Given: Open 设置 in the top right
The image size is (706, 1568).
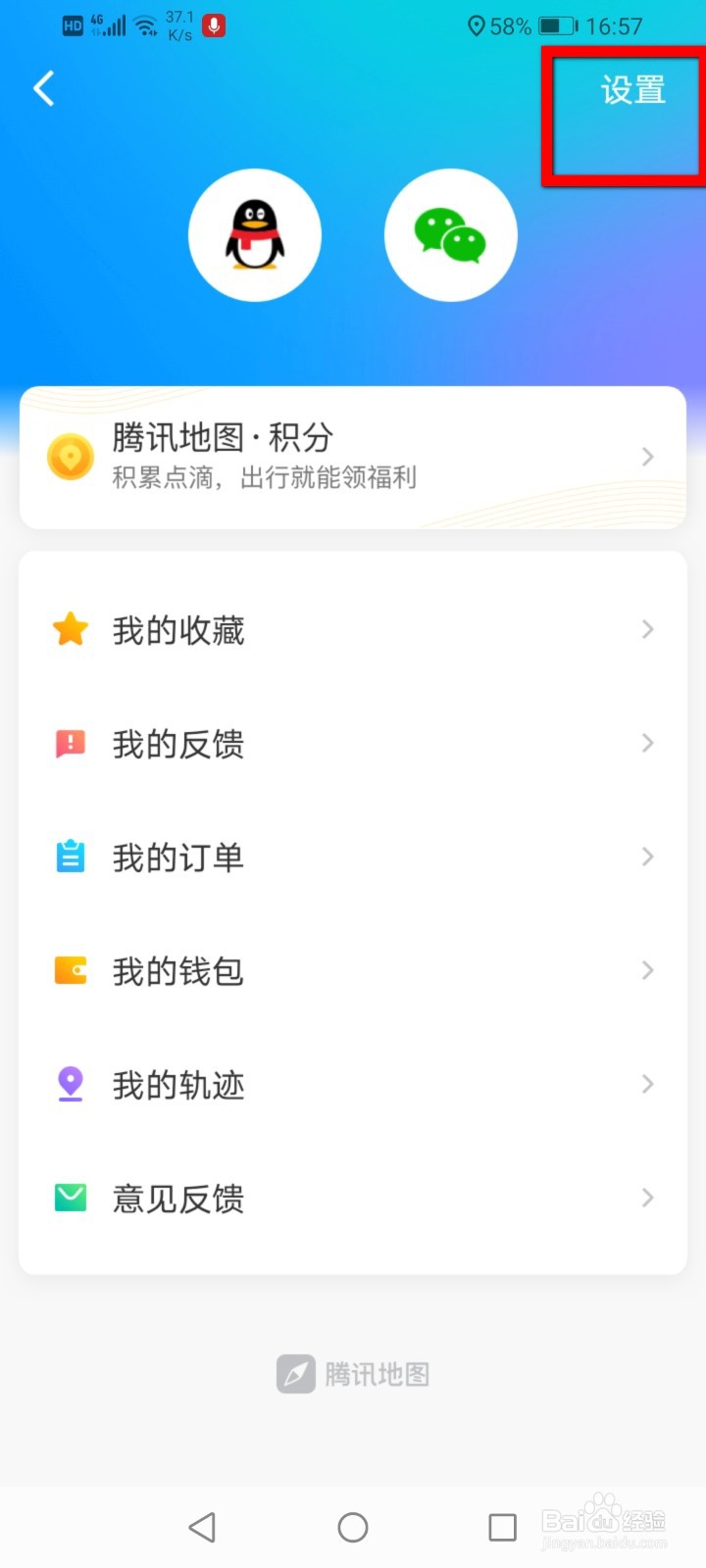Looking at the screenshot, I should point(633,91).
